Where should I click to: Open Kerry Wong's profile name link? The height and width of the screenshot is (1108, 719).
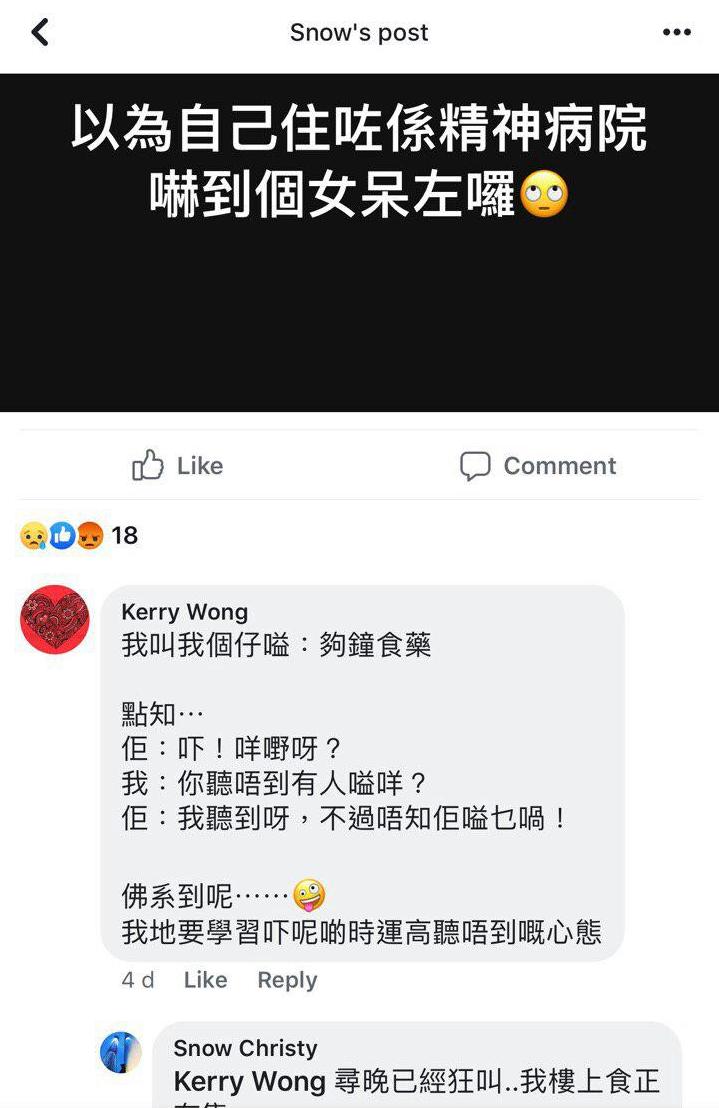click(184, 612)
